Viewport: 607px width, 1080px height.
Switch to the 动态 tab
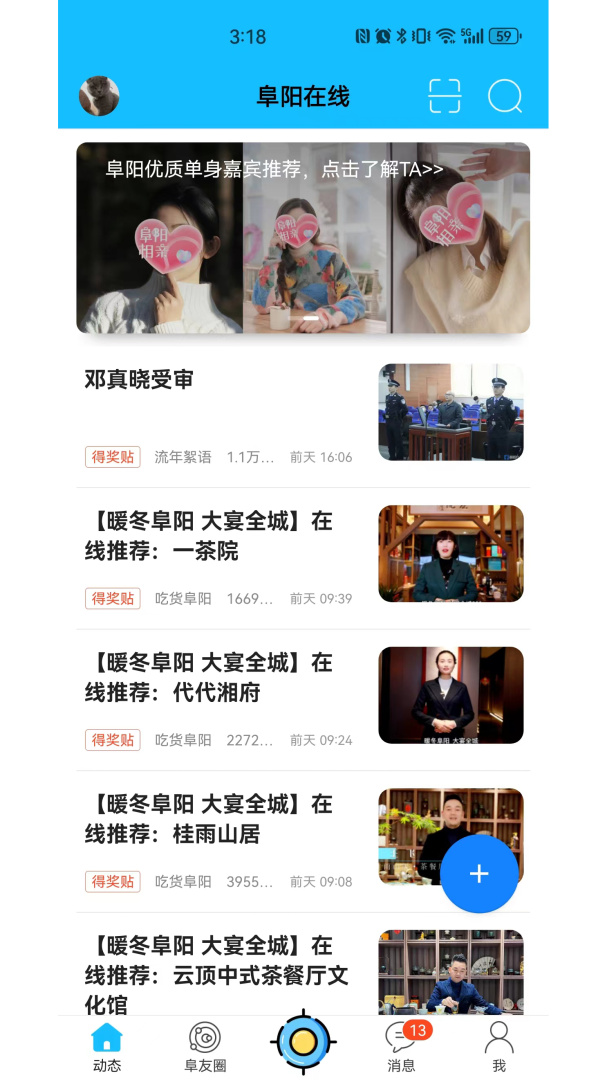point(107,1047)
